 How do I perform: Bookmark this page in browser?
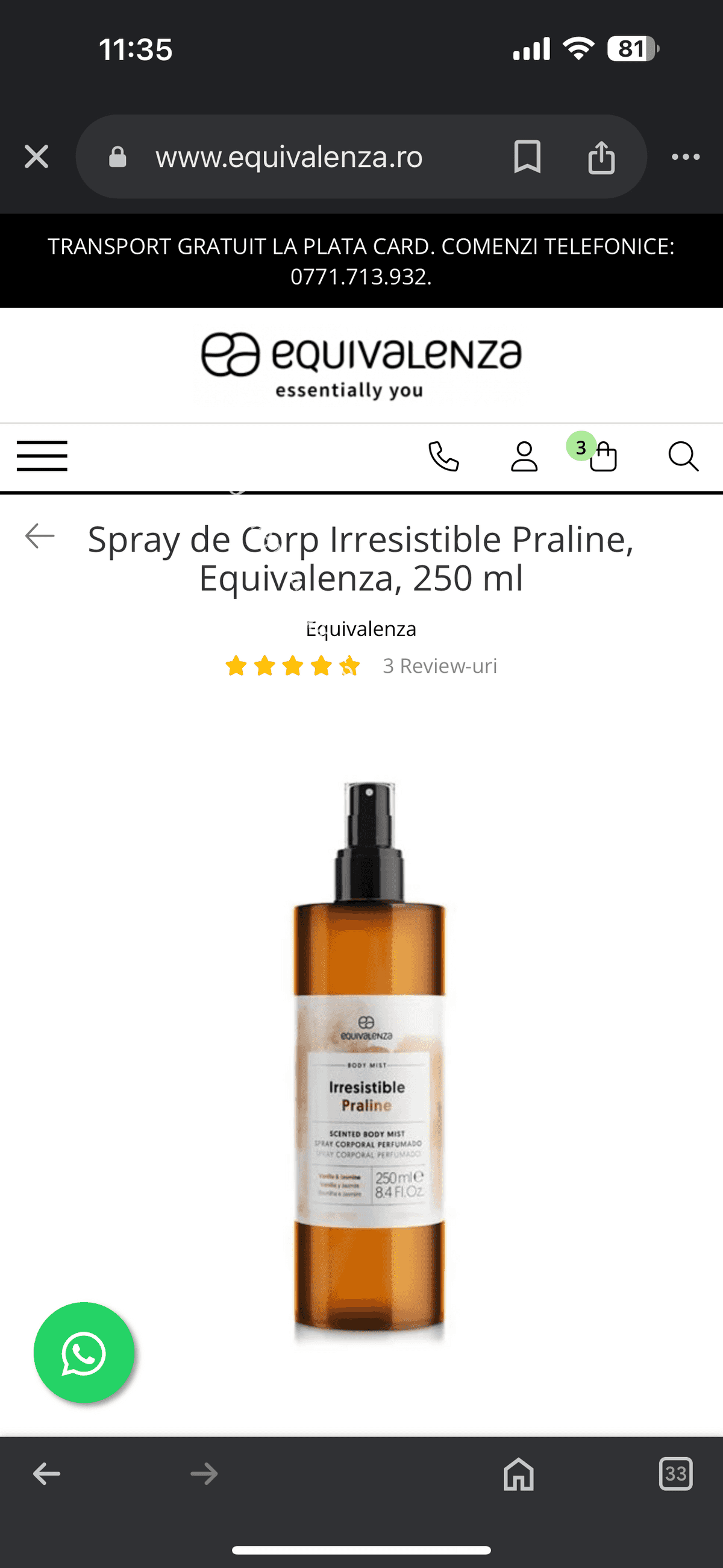tap(527, 157)
